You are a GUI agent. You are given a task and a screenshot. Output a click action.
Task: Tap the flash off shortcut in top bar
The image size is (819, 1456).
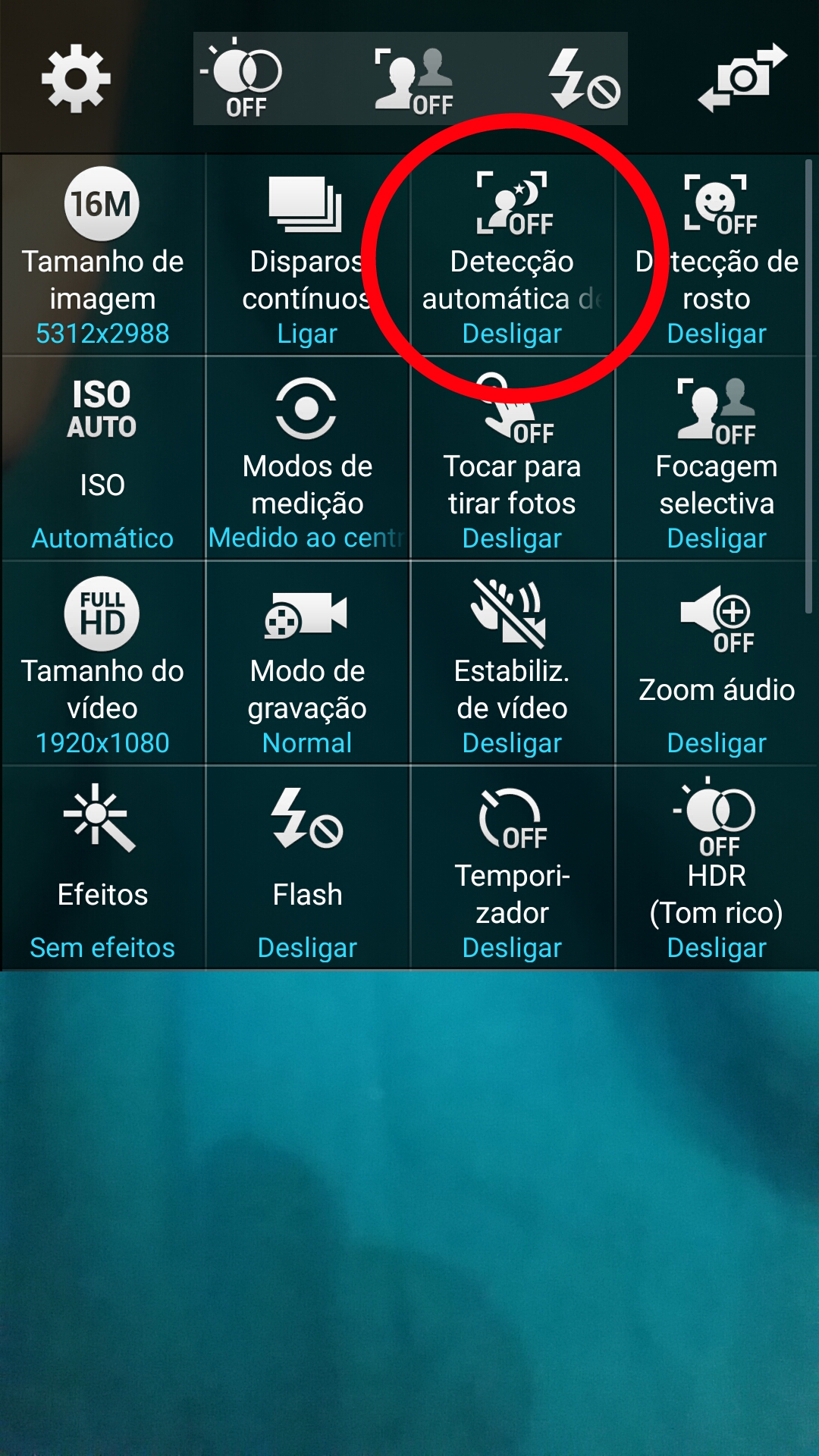584,79
